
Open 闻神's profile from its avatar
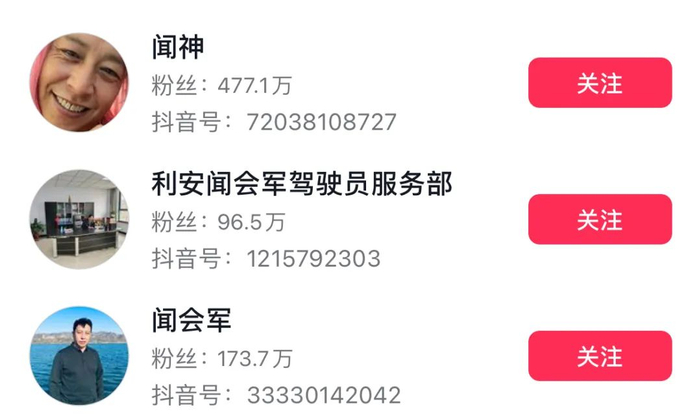[79, 82]
